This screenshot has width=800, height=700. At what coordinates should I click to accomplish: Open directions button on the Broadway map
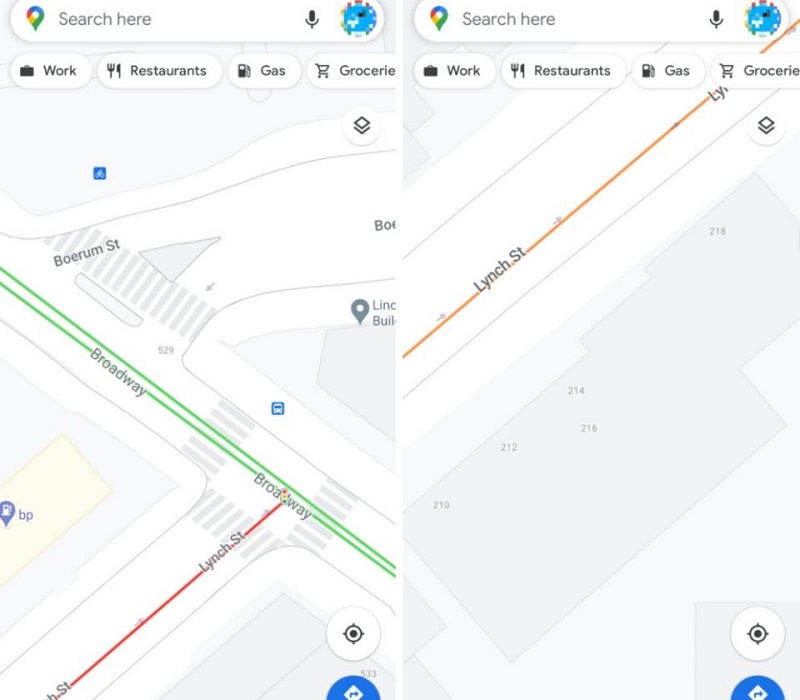354,690
